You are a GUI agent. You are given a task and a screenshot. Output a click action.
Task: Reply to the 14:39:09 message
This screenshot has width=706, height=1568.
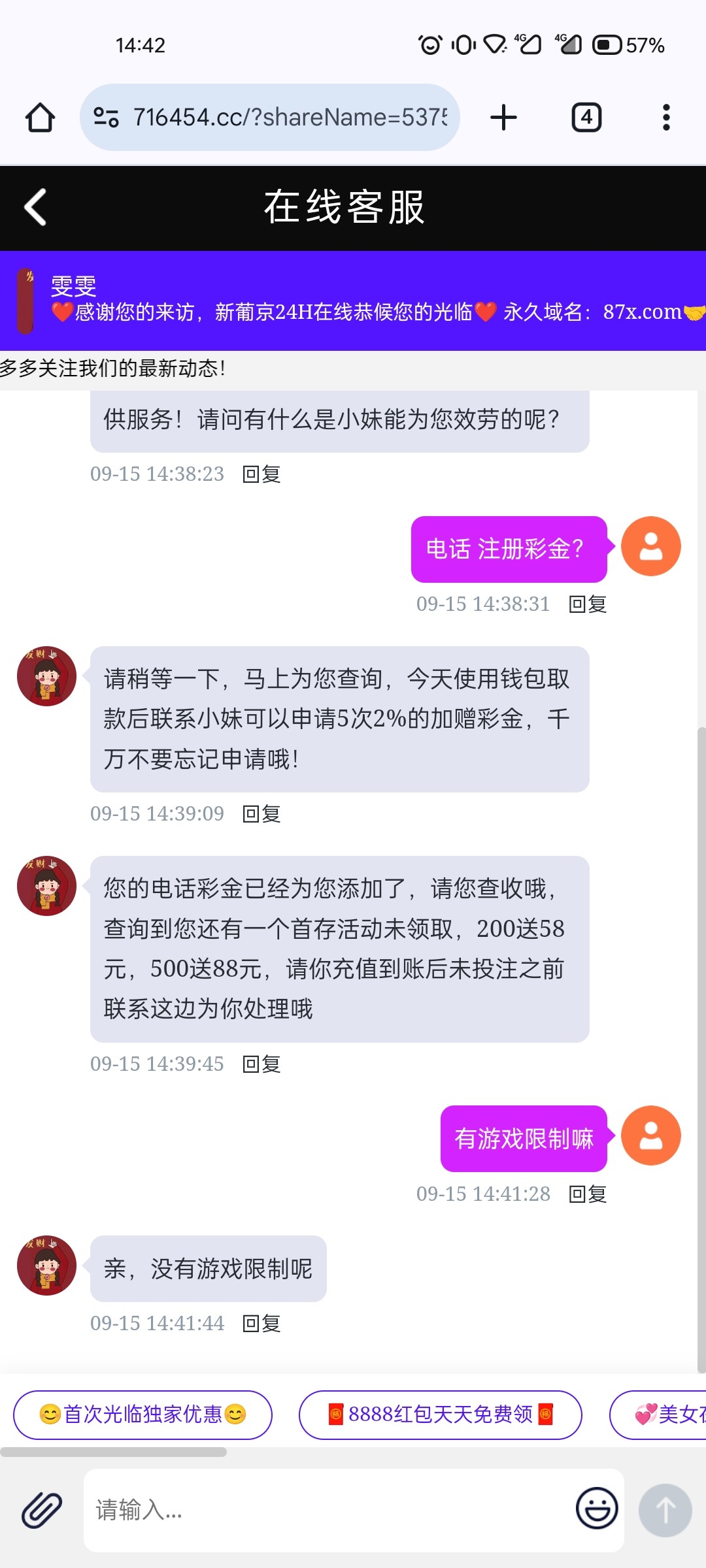[x=261, y=813]
